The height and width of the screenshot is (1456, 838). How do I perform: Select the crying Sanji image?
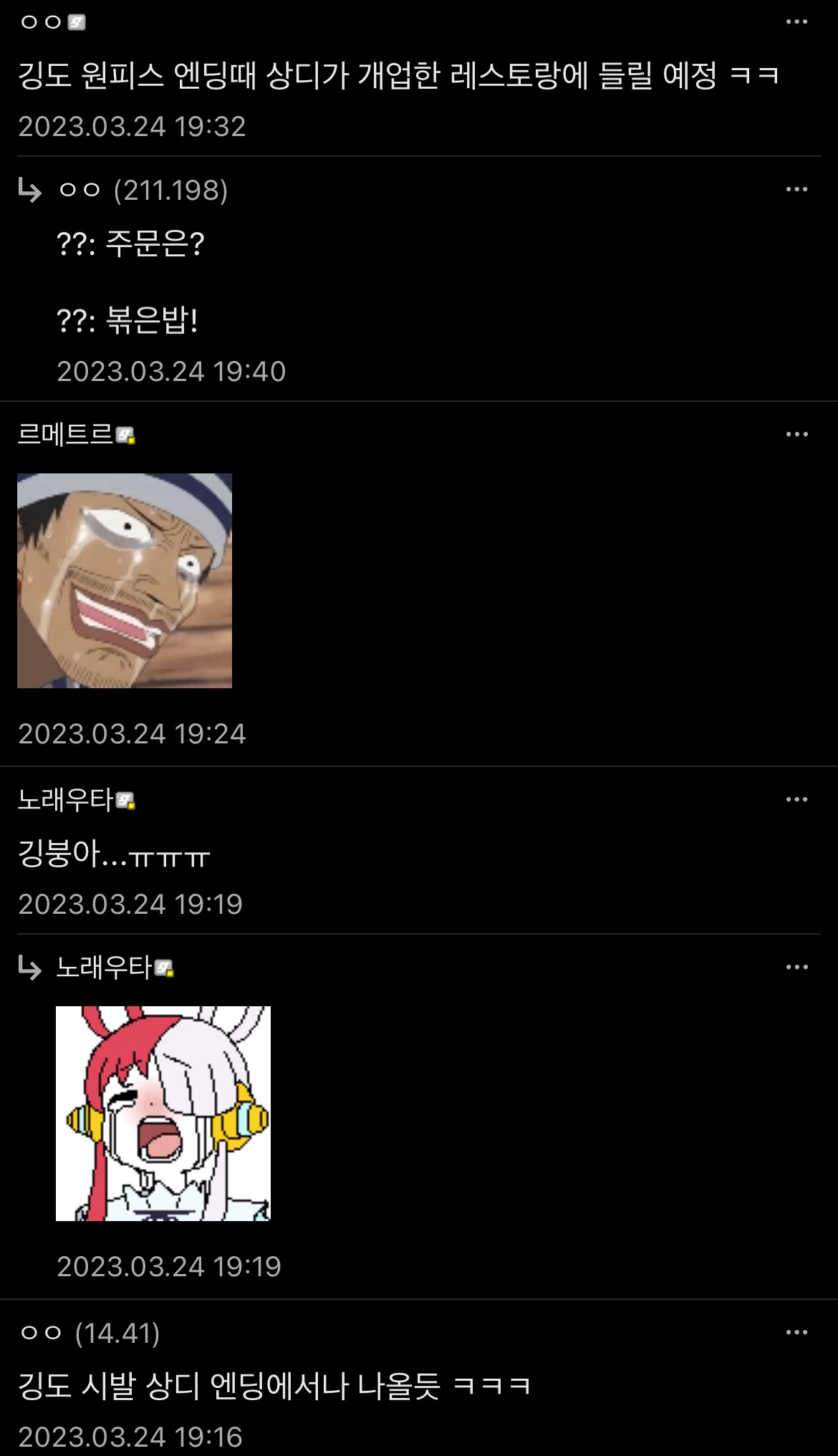pos(125,580)
